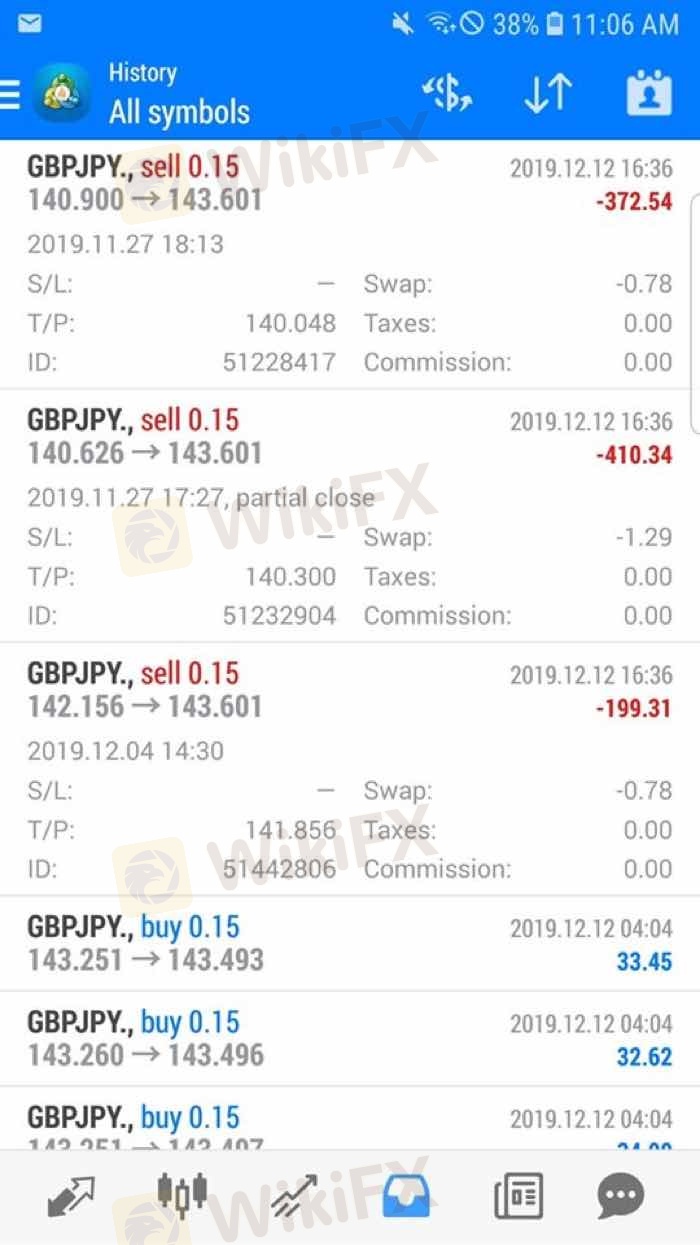Open the side drawer menu

10,94
